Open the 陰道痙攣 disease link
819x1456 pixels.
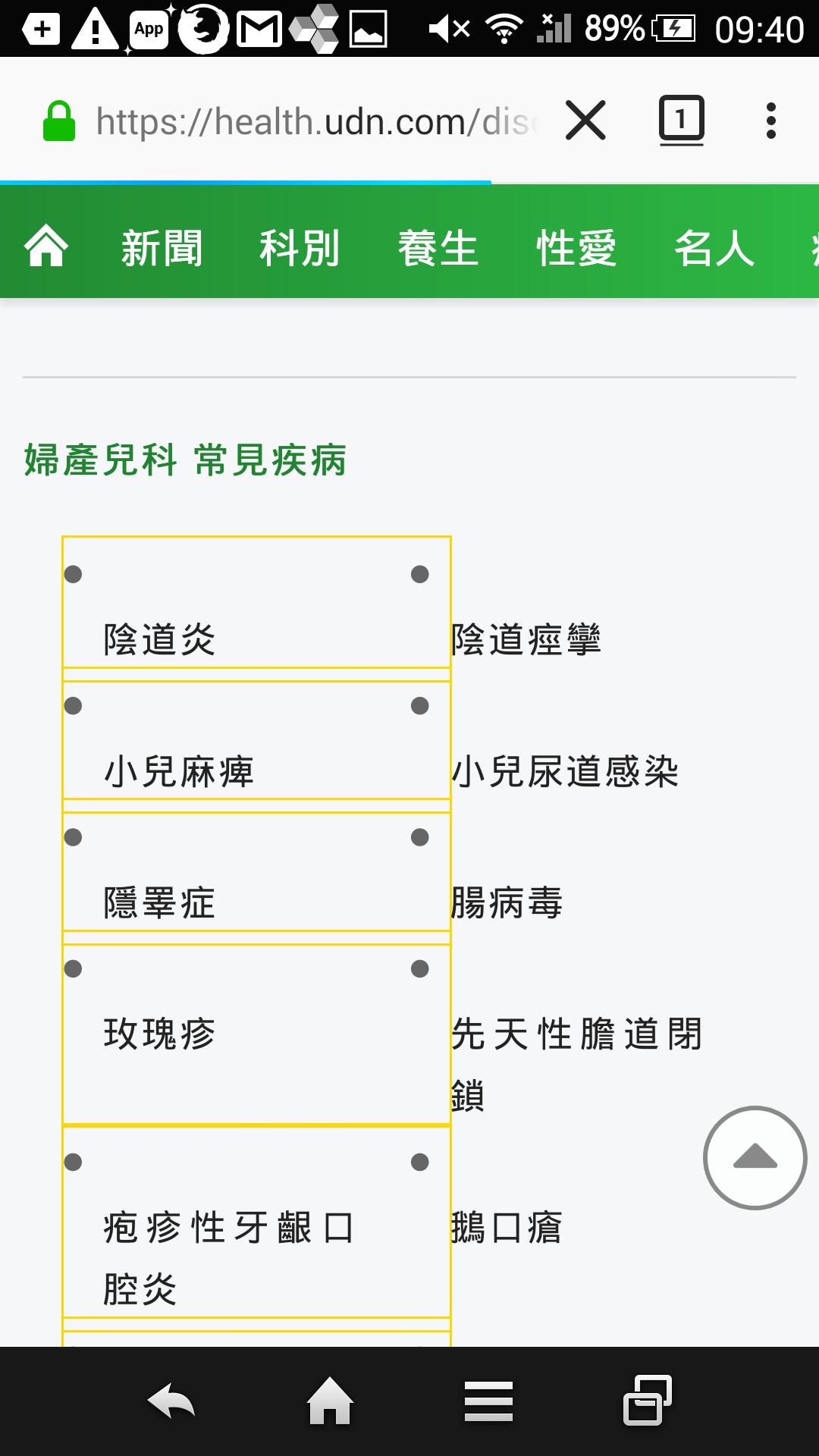click(526, 639)
